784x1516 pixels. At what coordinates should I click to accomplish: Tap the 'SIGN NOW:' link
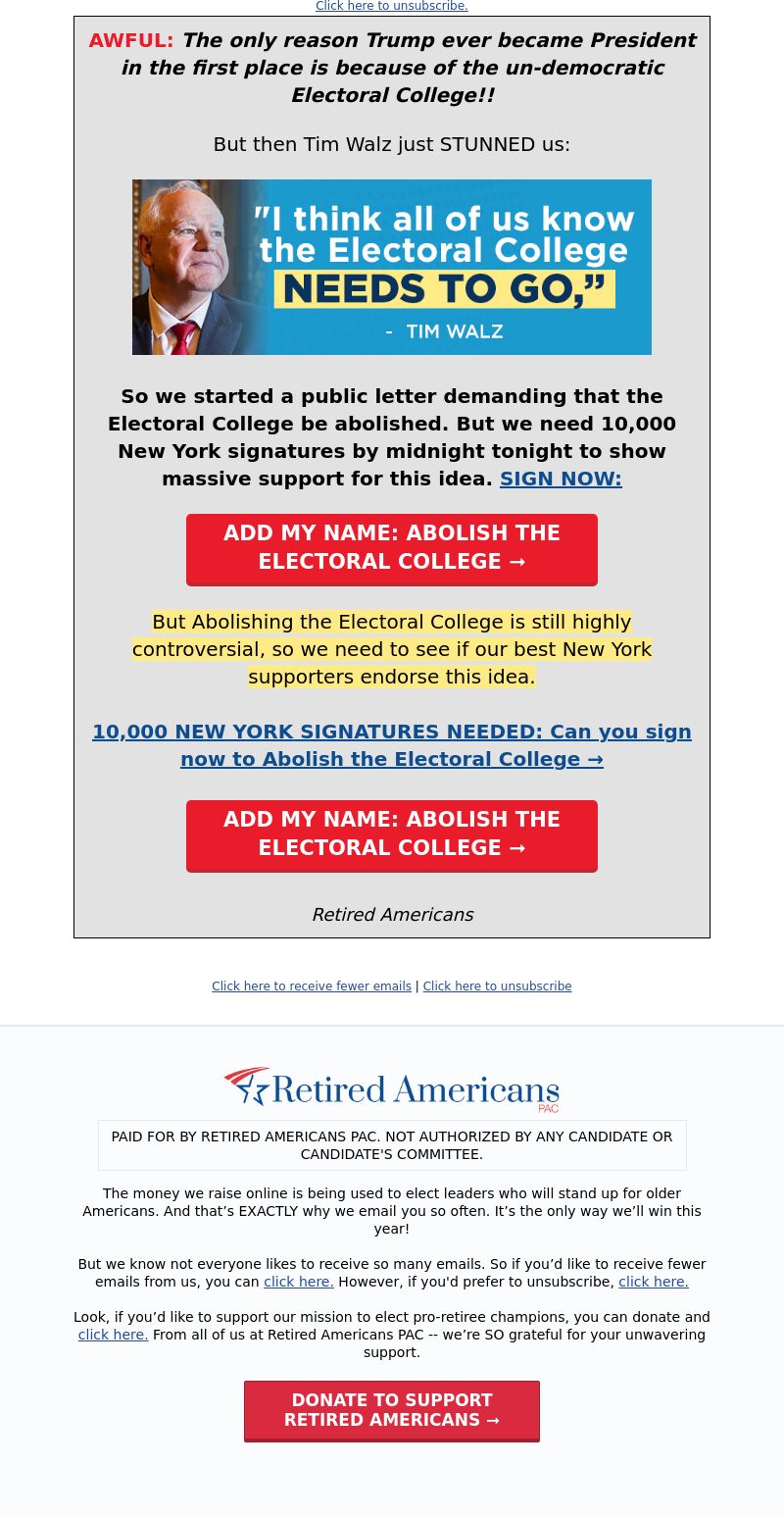coord(561,479)
